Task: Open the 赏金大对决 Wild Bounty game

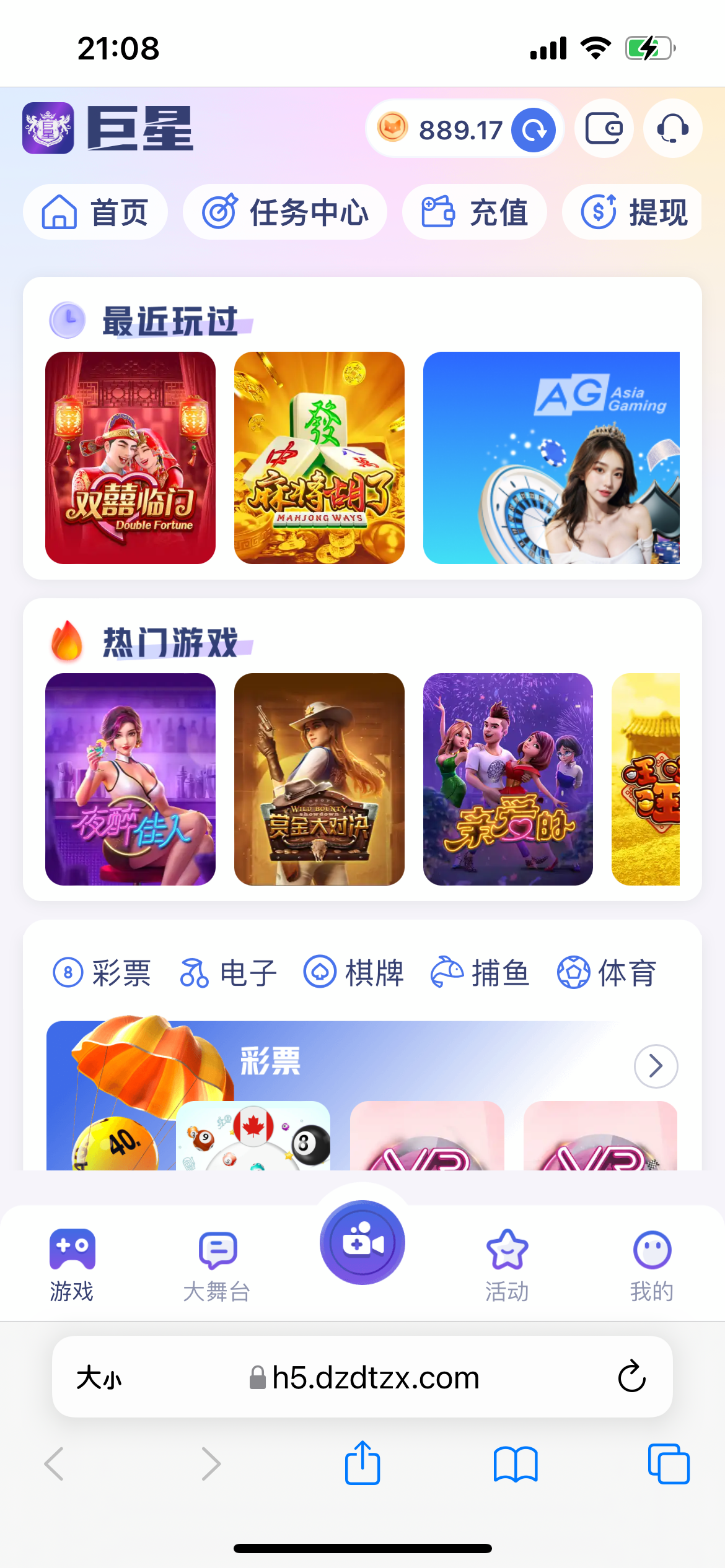Action: click(319, 779)
